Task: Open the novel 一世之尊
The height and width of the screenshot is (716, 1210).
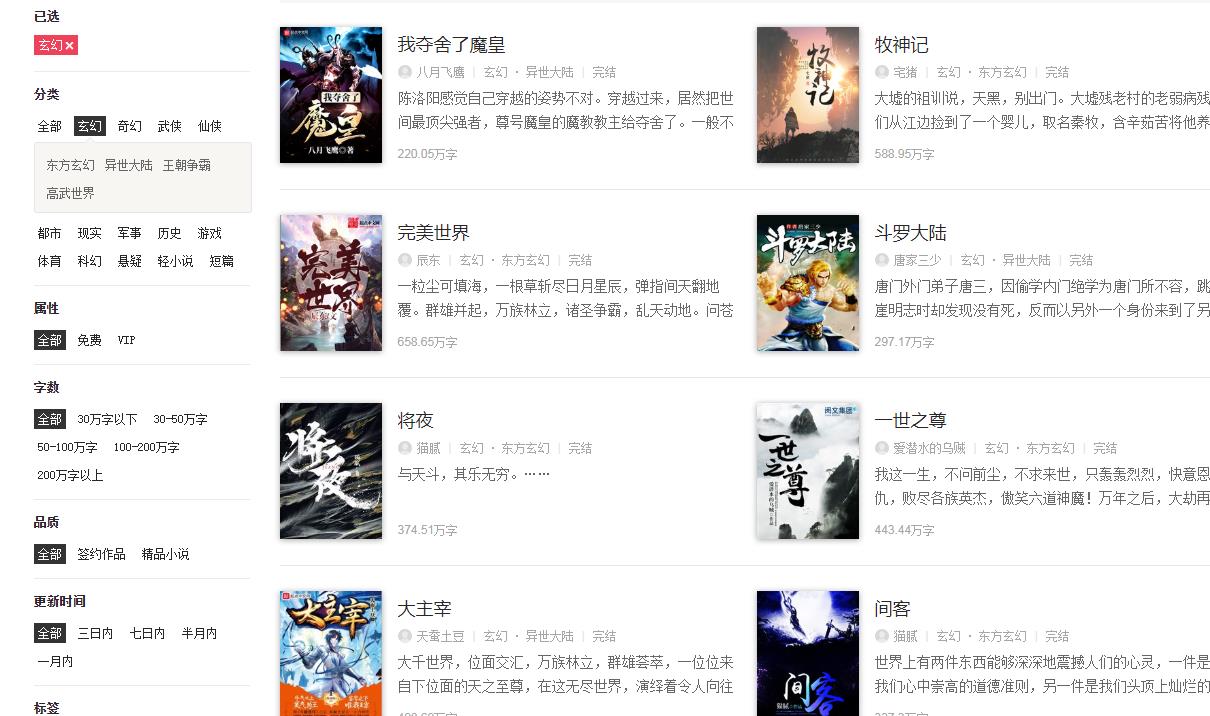Action: [x=910, y=421]
